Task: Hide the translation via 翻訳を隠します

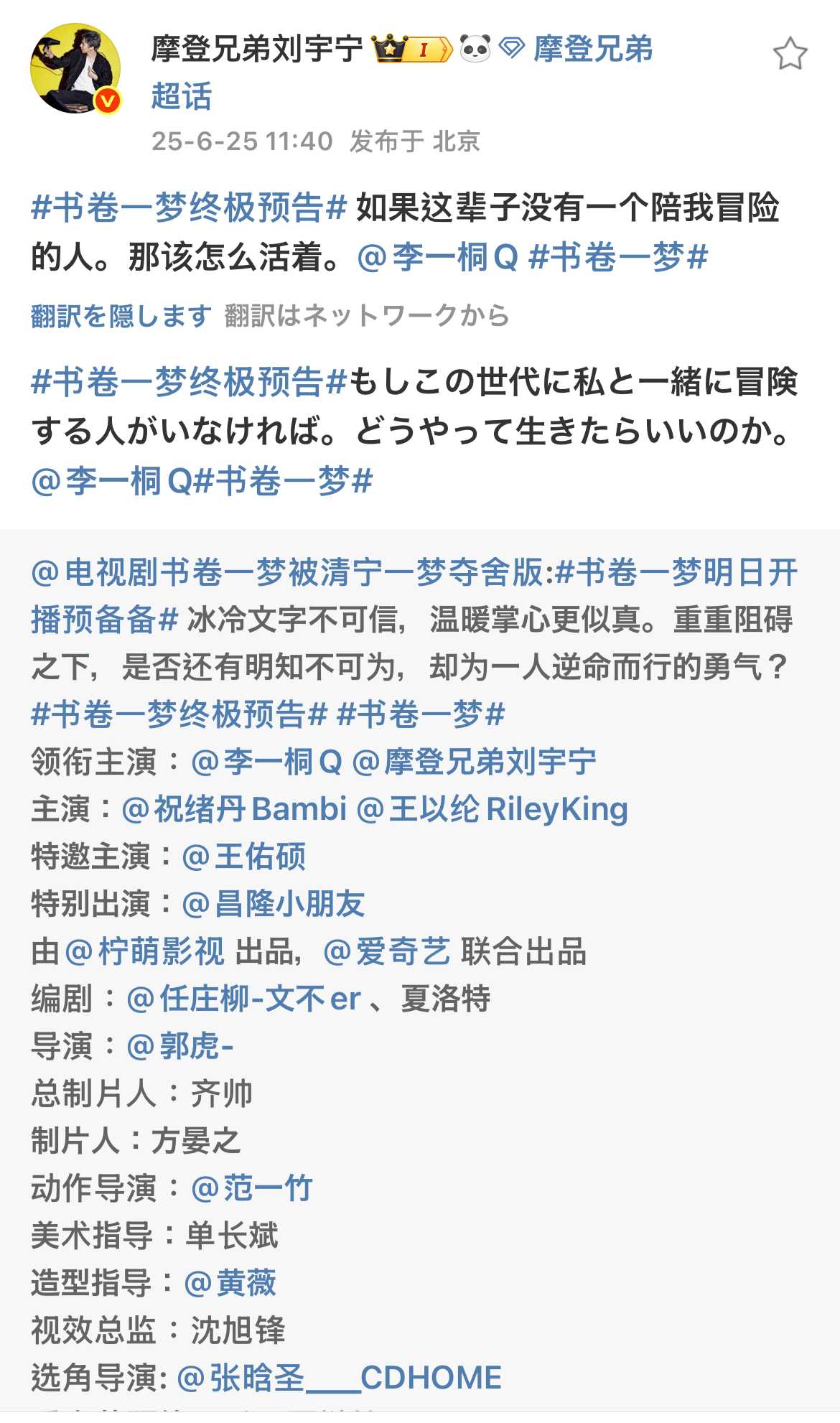Action: pyautogui.click(x=121, y=315)
